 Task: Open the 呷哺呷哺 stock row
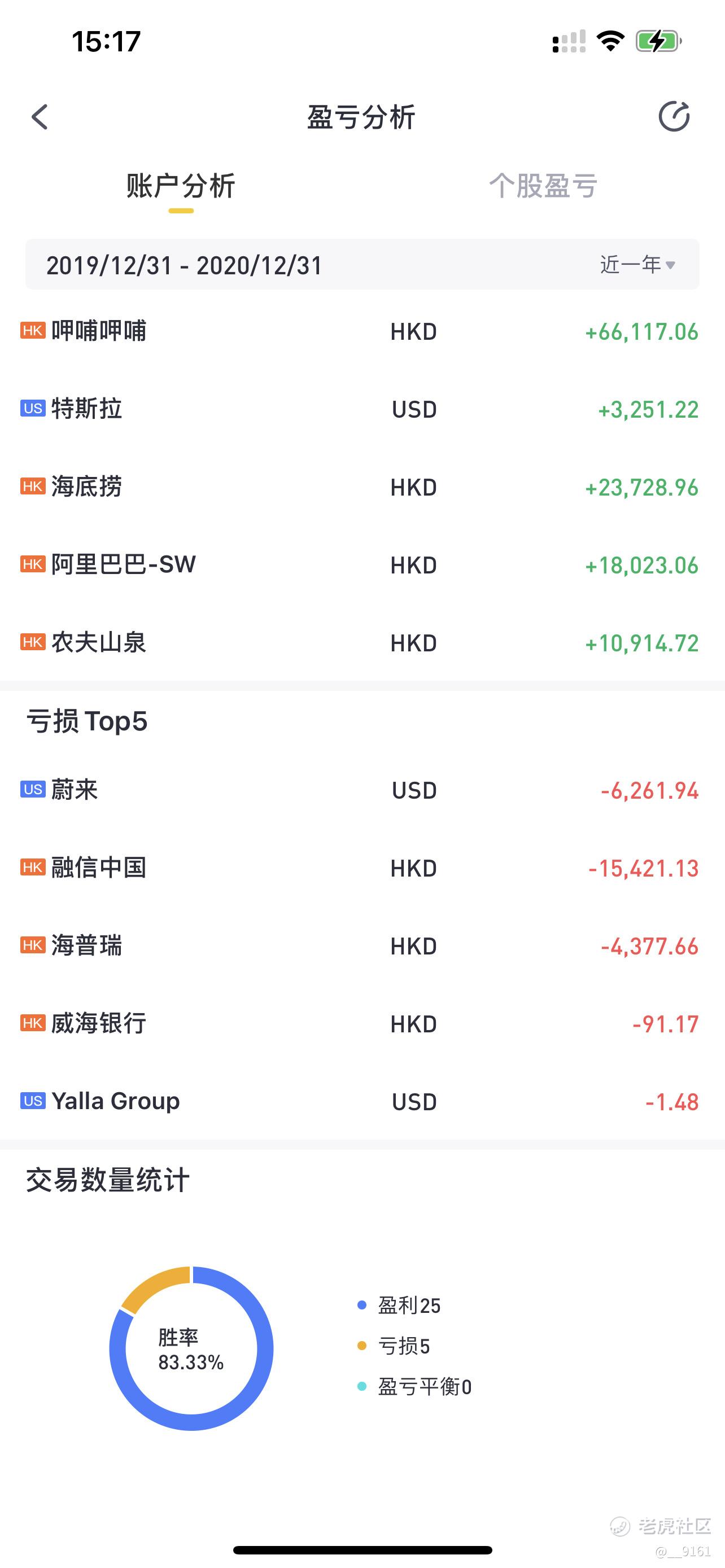[x=362, y=331]
